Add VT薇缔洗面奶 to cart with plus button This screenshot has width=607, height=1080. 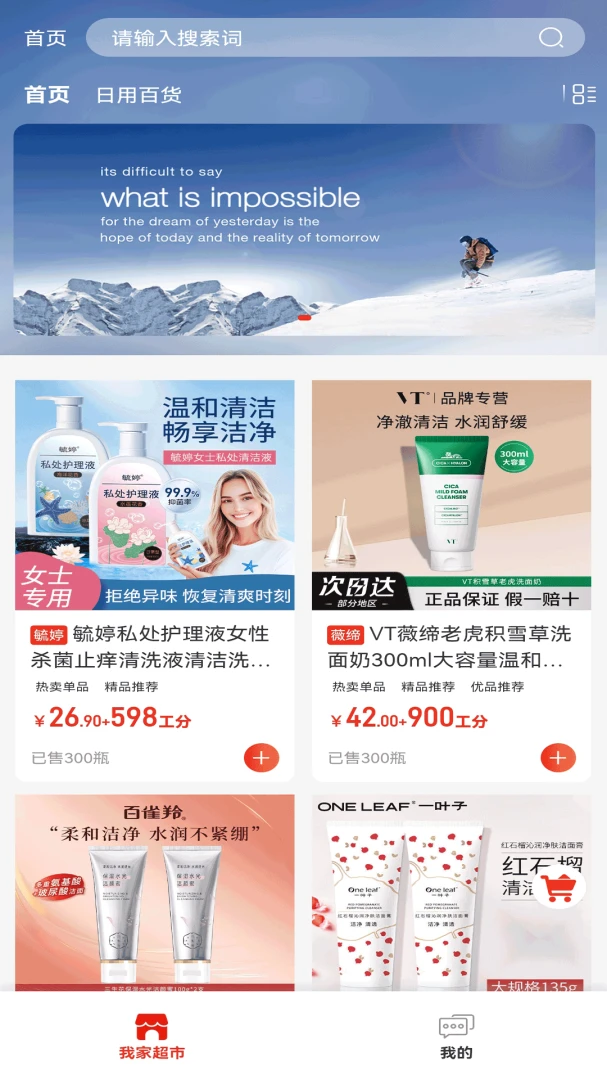(558, 758)
